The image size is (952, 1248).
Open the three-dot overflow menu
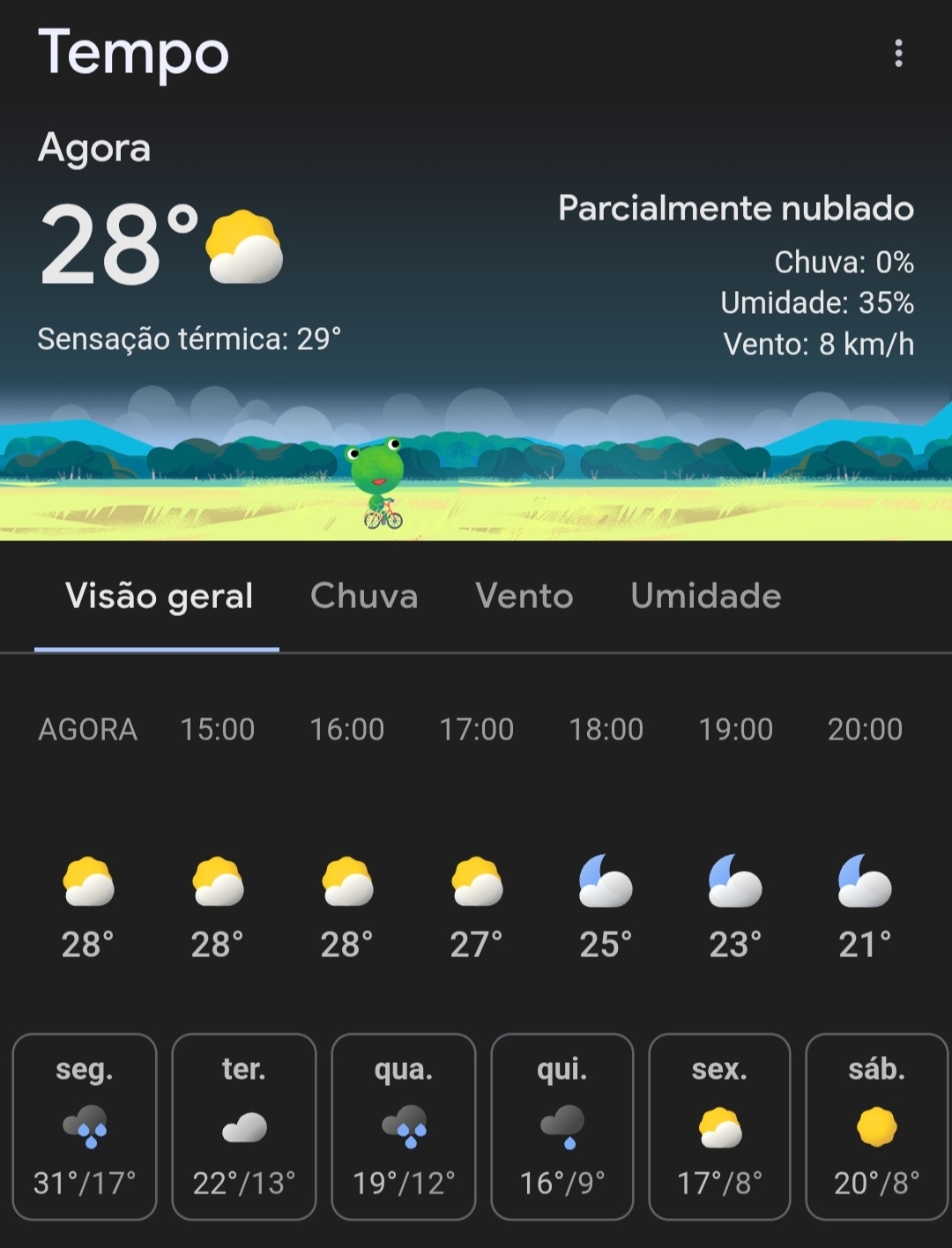pos(898,54)
